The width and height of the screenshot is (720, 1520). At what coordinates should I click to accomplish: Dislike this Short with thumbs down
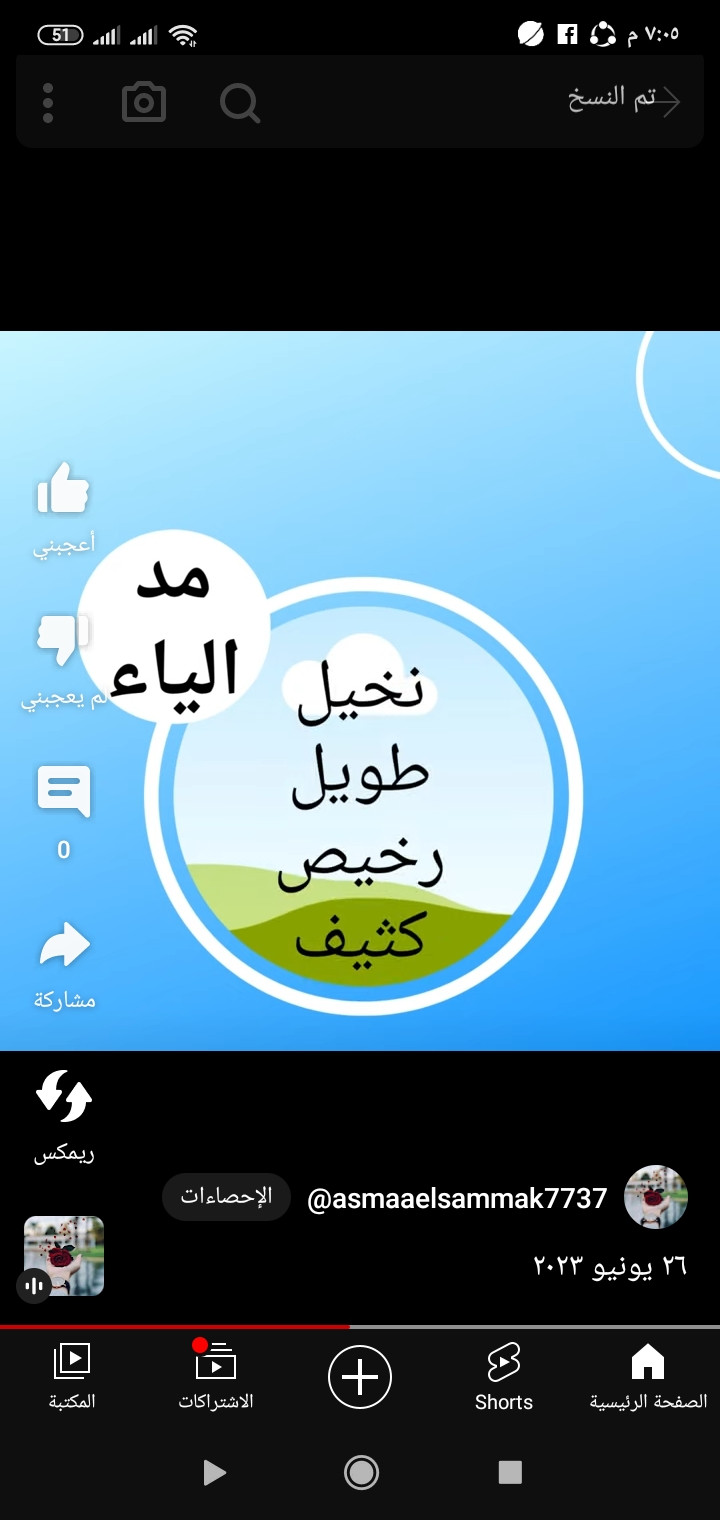click(x=64, y=640)
